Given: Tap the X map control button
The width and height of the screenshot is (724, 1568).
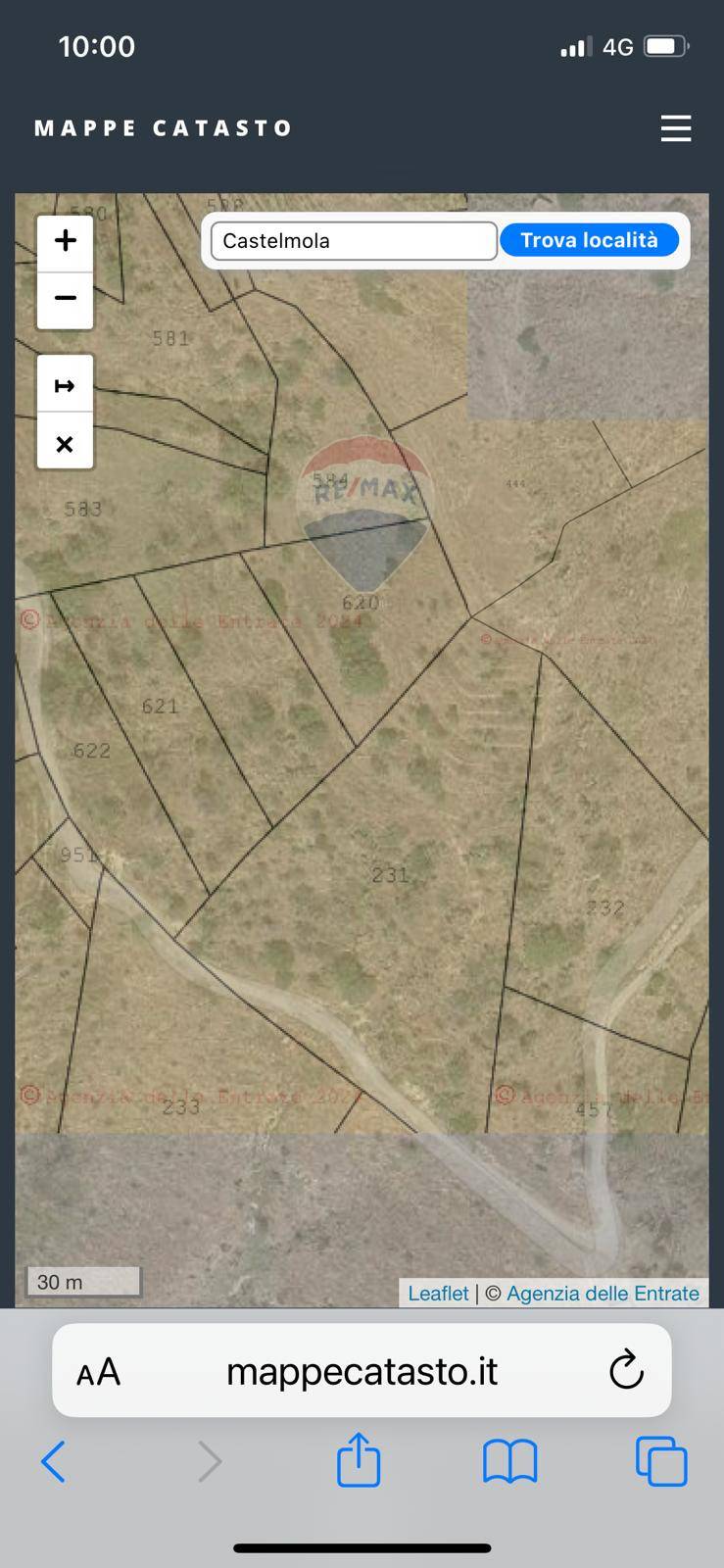Looking at the screenshot, I should tap(65, 444).
